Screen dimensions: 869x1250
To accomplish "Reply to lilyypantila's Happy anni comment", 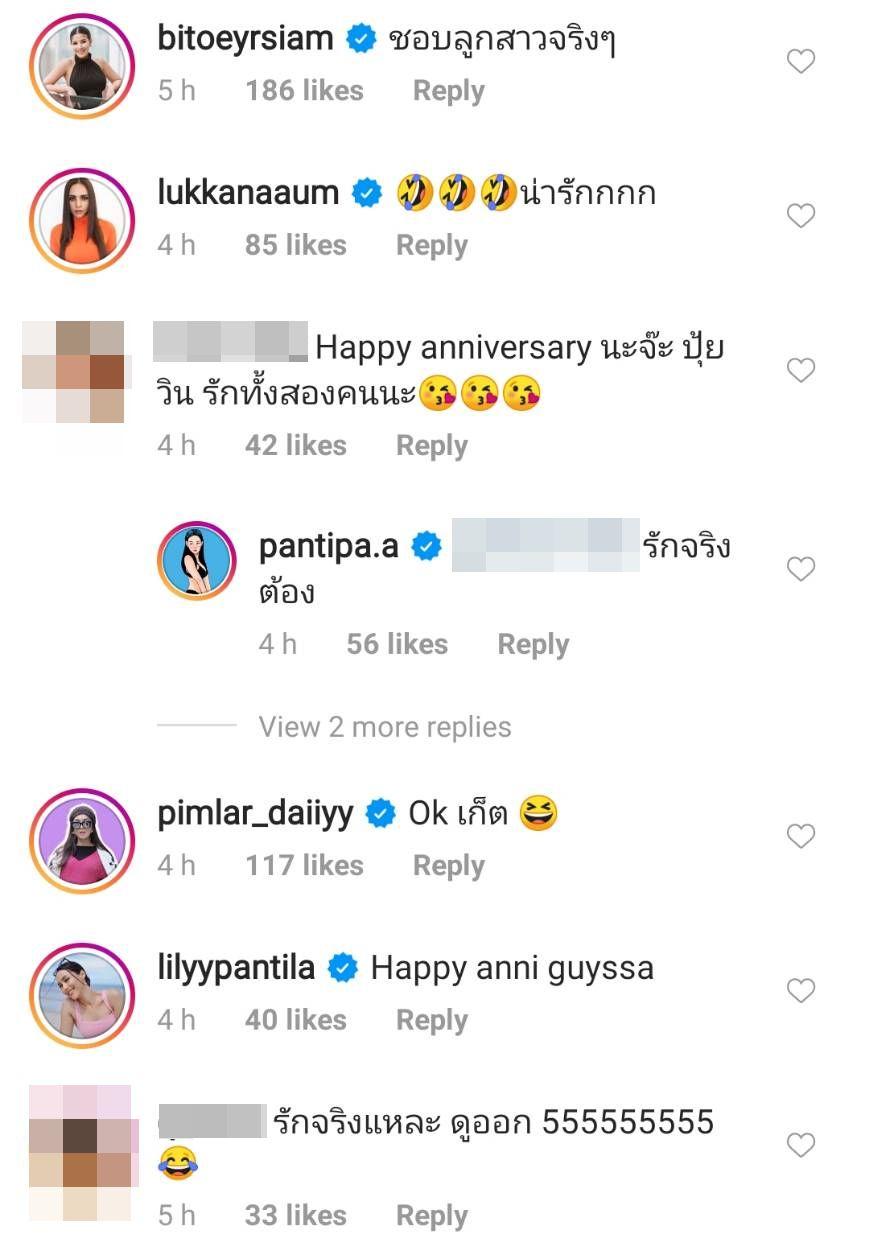I will click(431, 1020).
